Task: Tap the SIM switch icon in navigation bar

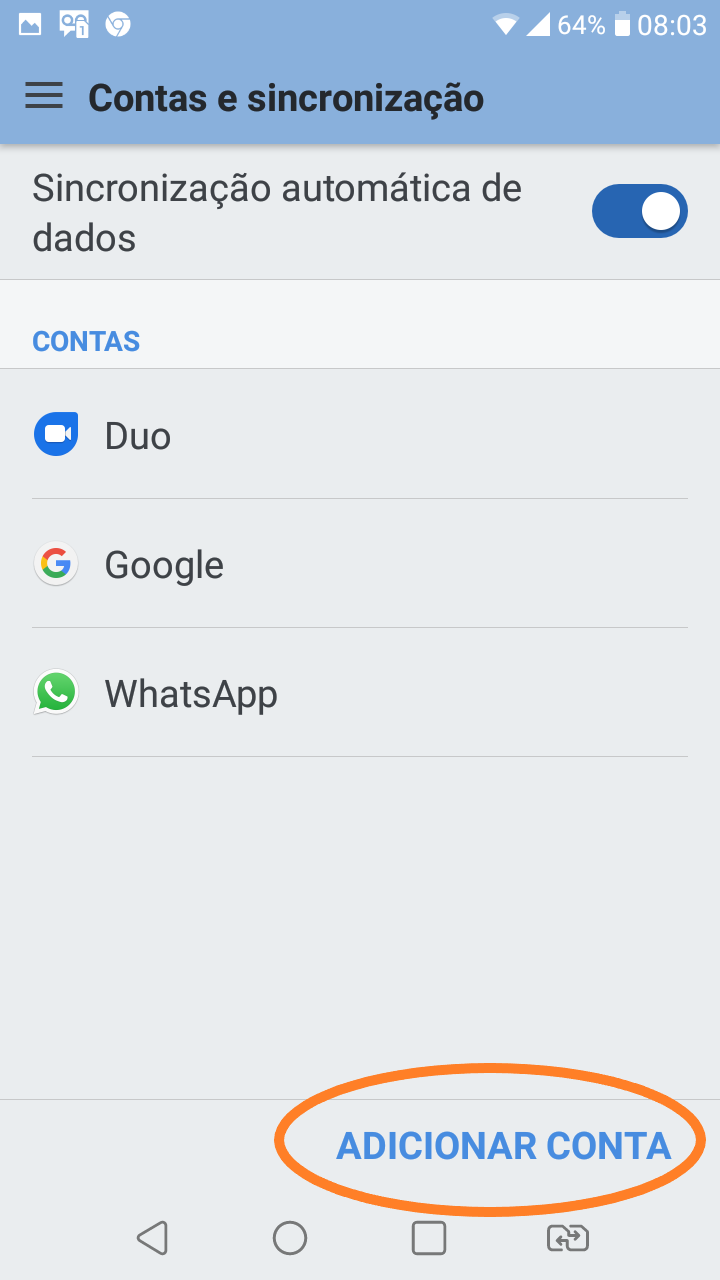Action: coord(568,1238)
